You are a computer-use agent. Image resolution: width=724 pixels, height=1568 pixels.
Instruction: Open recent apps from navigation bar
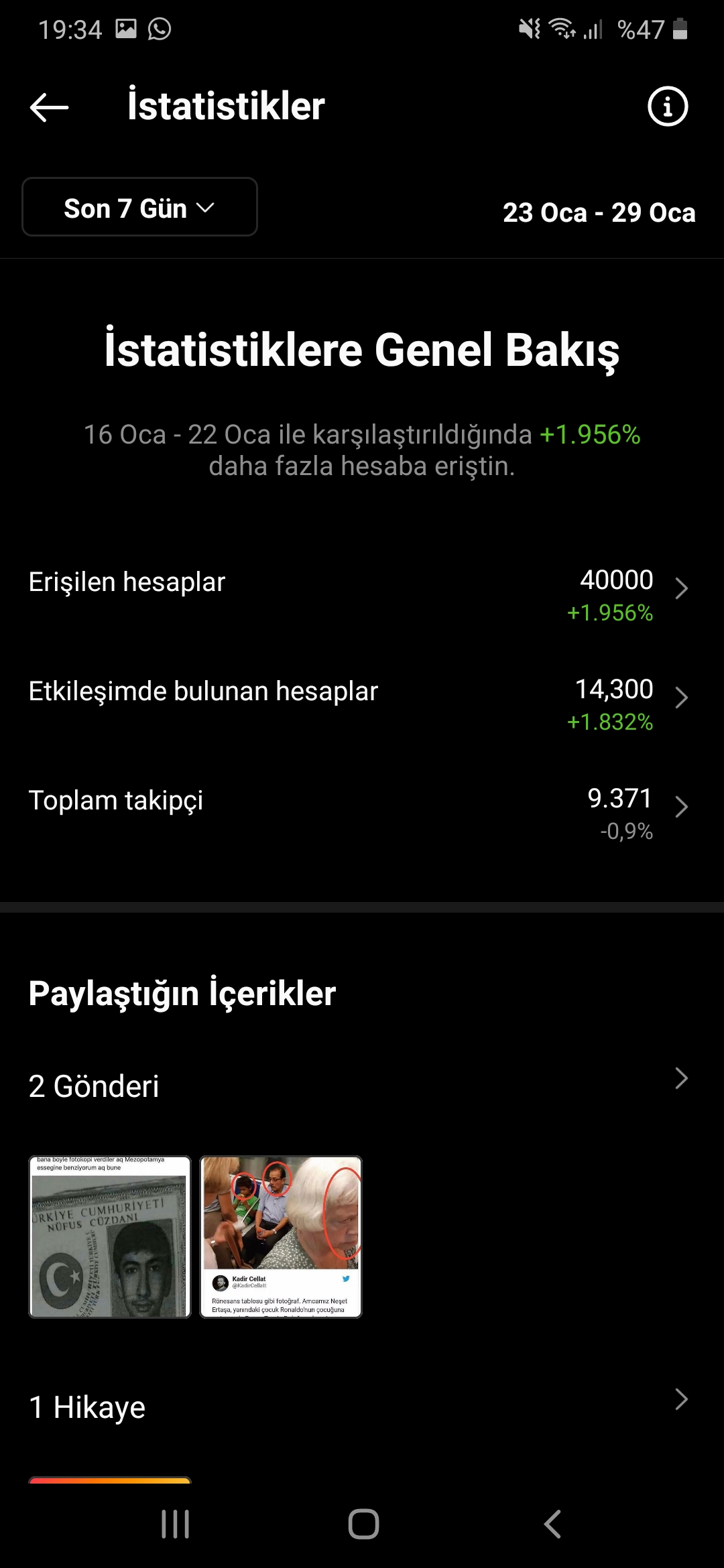pos(176,1524)
